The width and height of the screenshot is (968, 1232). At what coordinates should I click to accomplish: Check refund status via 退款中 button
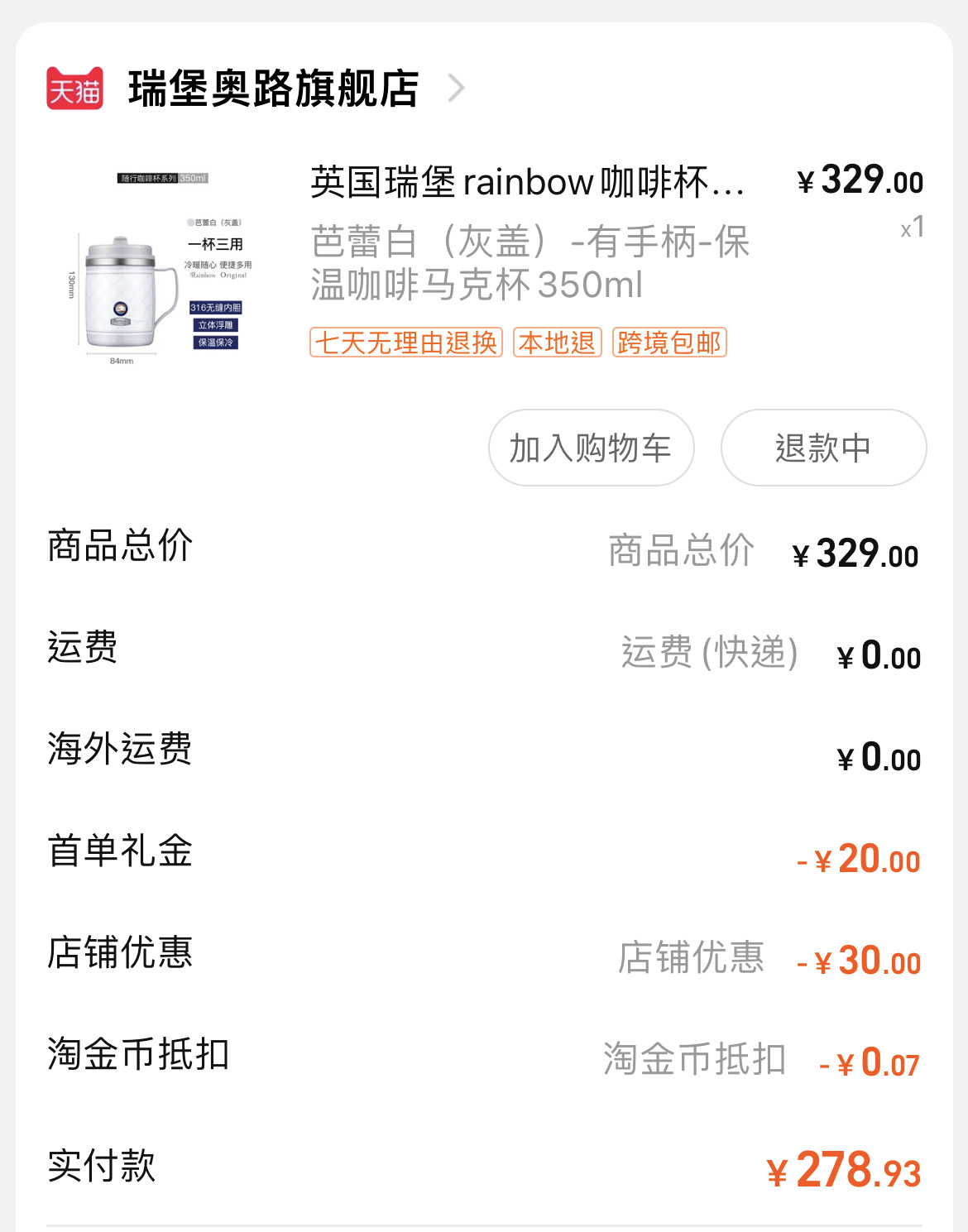[x=823, y=448]
